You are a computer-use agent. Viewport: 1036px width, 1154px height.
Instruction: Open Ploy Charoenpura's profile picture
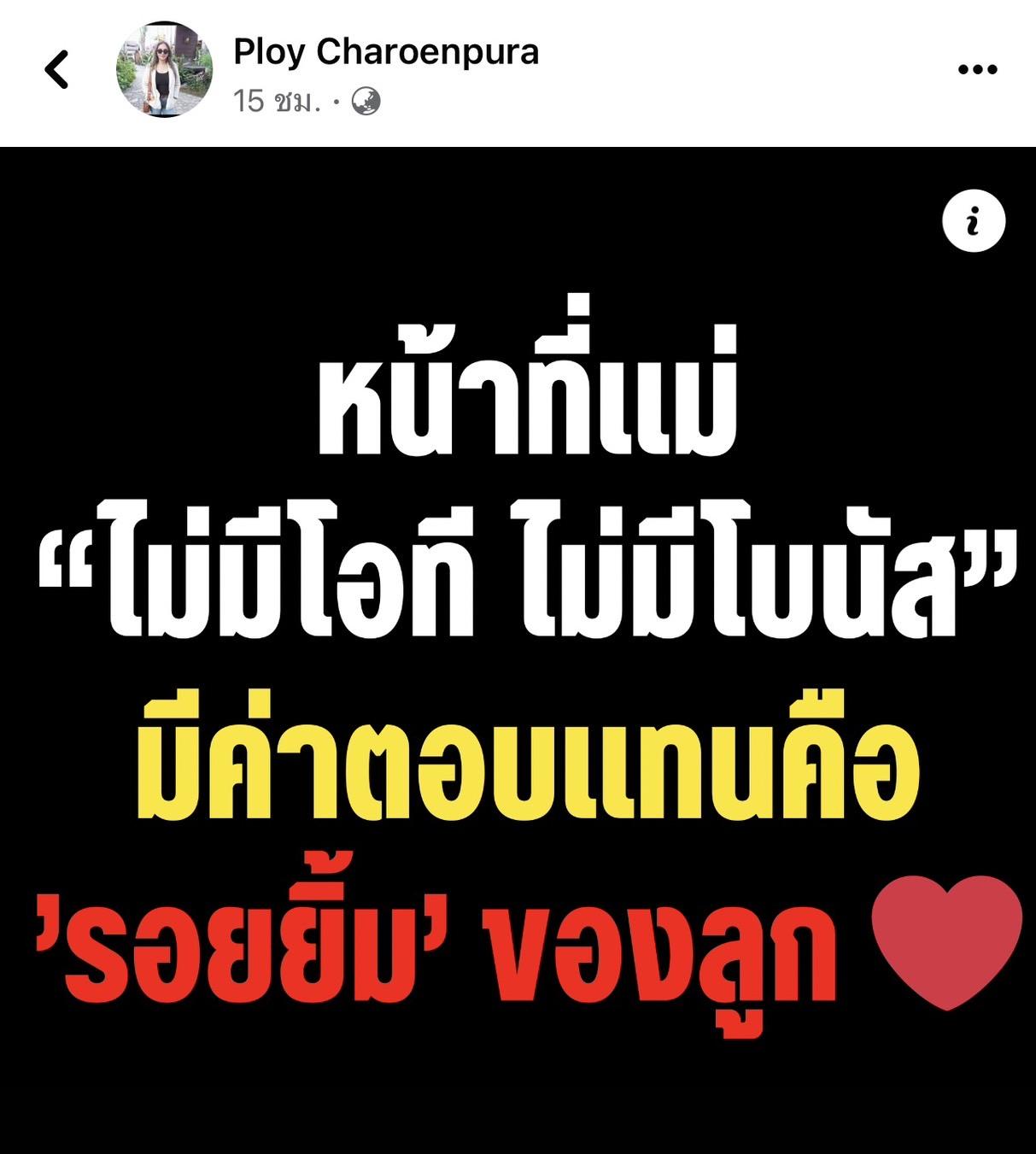(x=163, y=70)
